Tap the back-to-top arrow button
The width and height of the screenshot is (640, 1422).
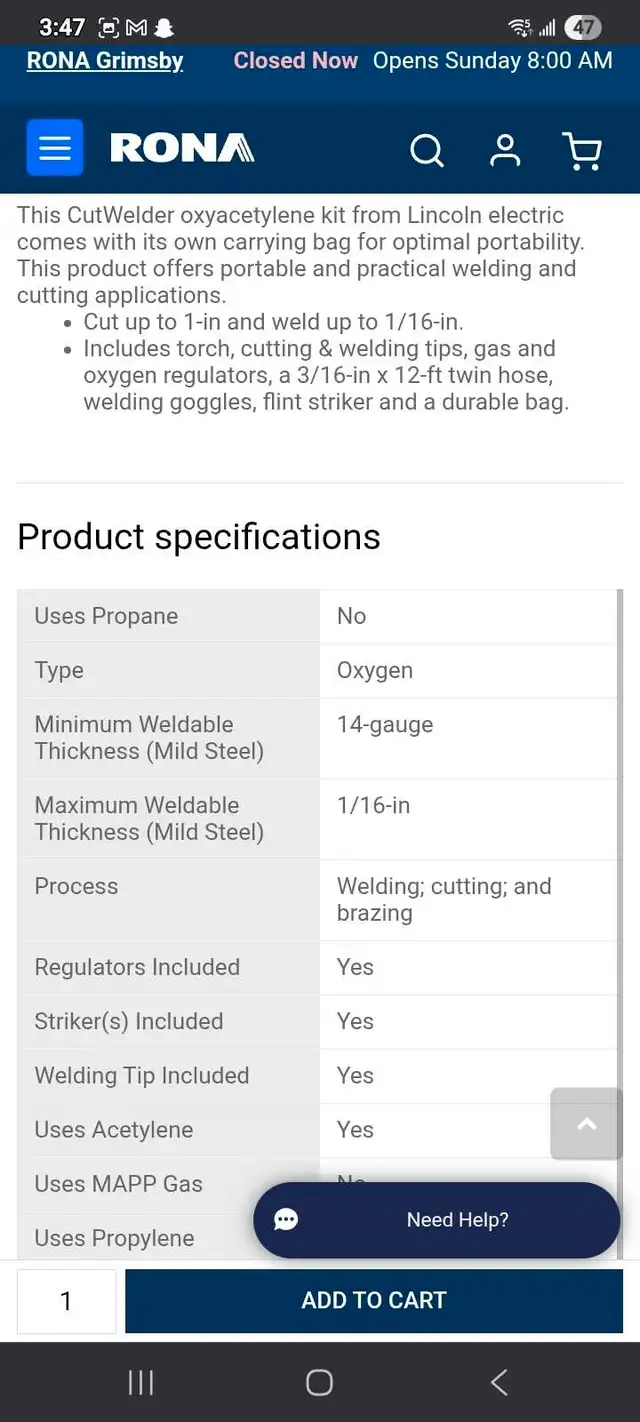[x=586, y=1124]
